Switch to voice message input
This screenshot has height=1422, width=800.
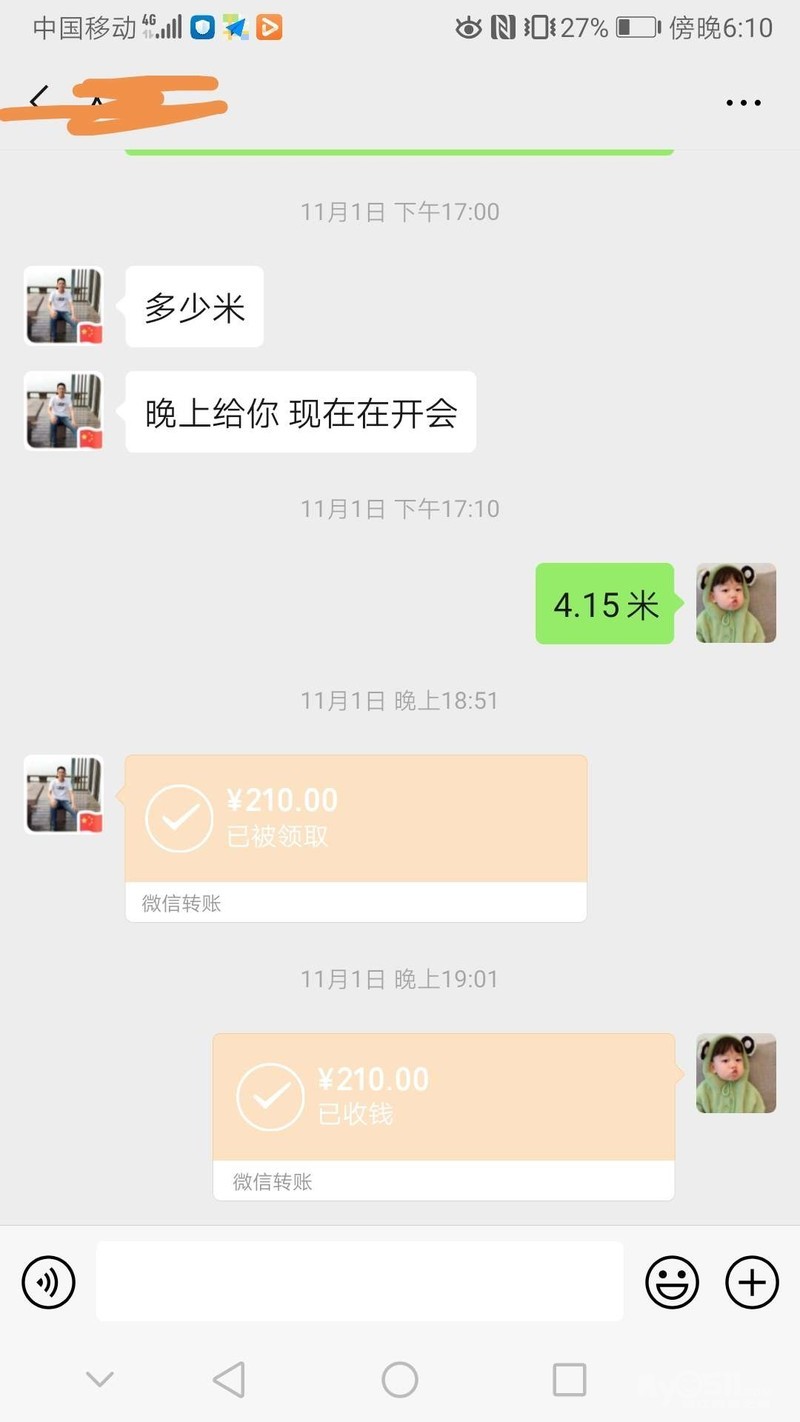[x=49, y=1281]
